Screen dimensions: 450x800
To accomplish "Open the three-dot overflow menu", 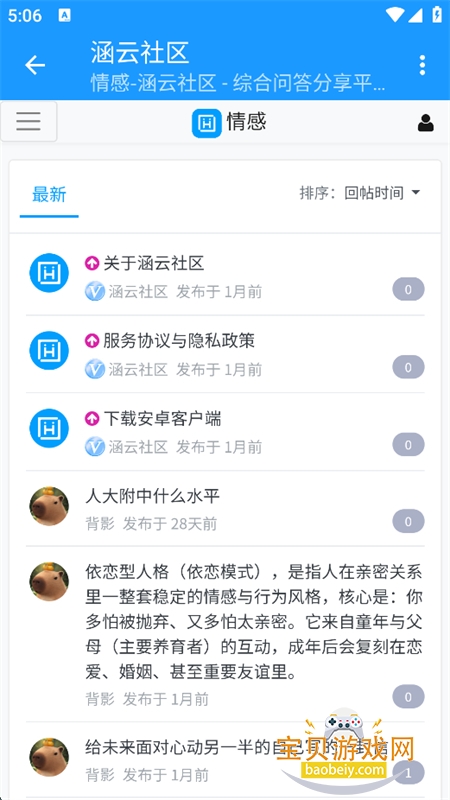I will point(422,65).
